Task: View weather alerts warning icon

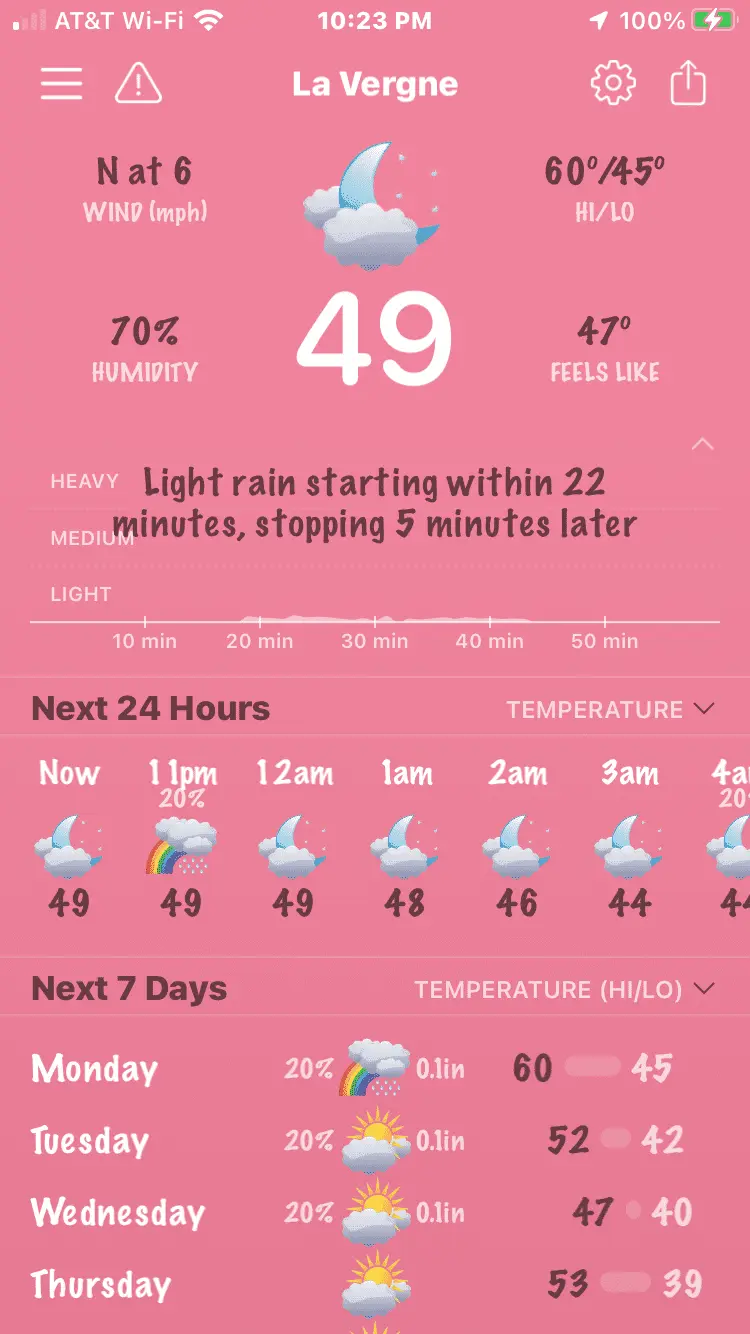Action: pos(138,84)
